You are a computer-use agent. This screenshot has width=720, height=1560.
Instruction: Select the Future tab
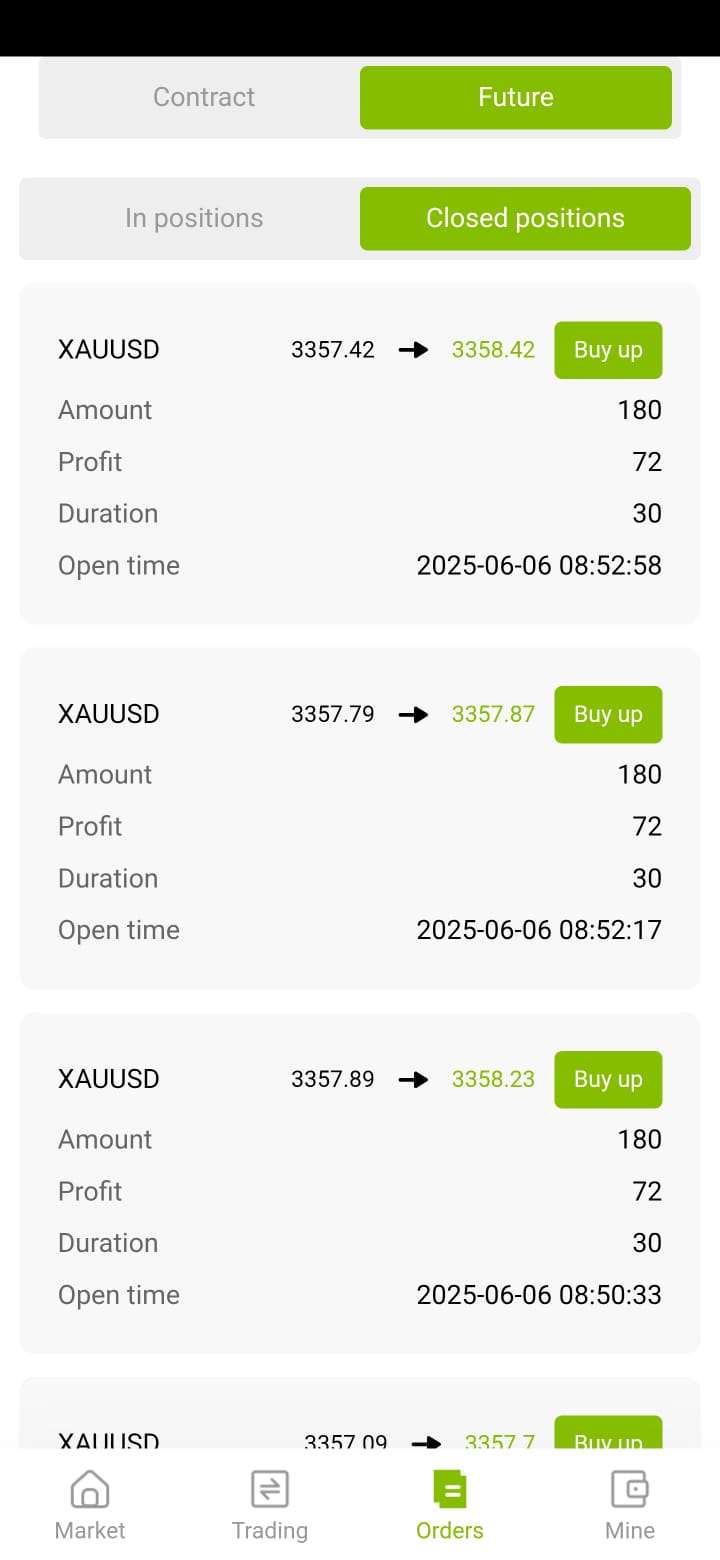pyautogui.click(x=516, y=97)
